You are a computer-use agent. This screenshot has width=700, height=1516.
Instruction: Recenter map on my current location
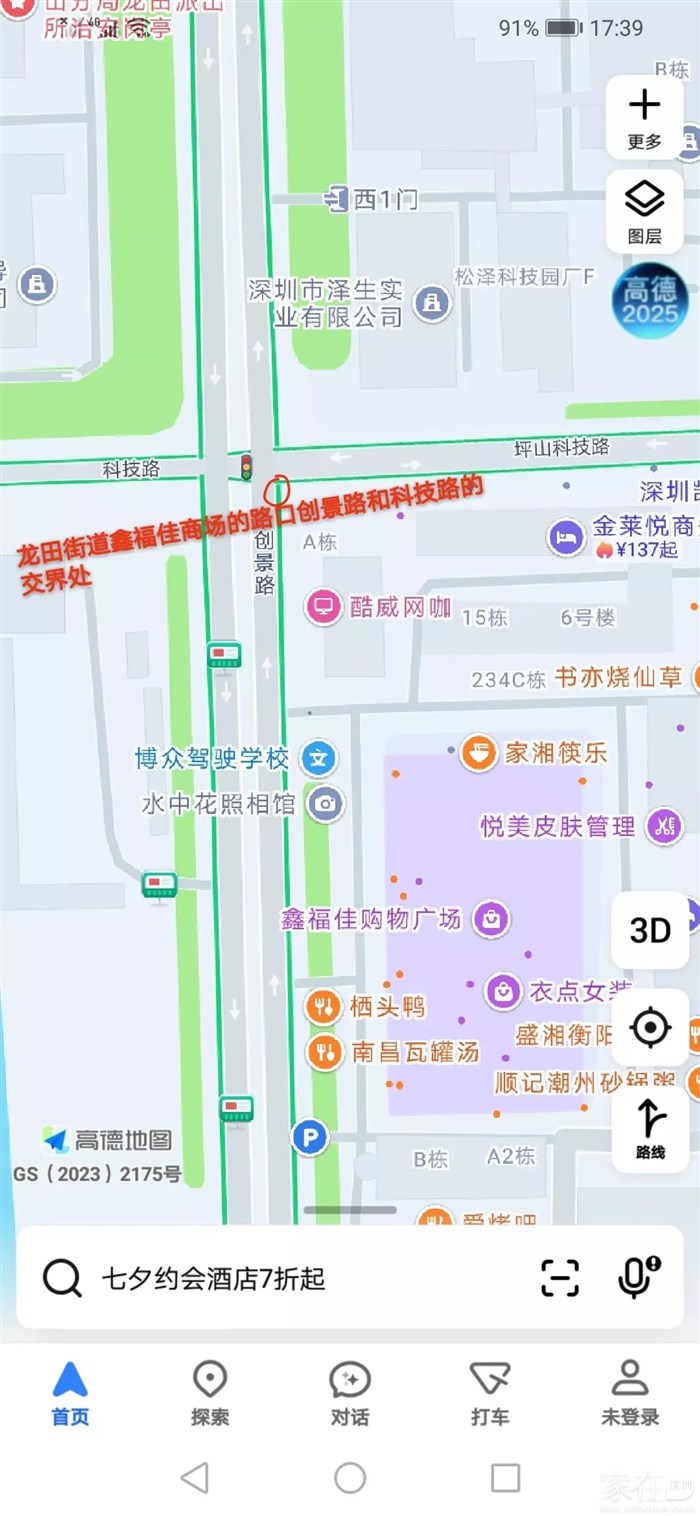click(x=650, y=1027)
